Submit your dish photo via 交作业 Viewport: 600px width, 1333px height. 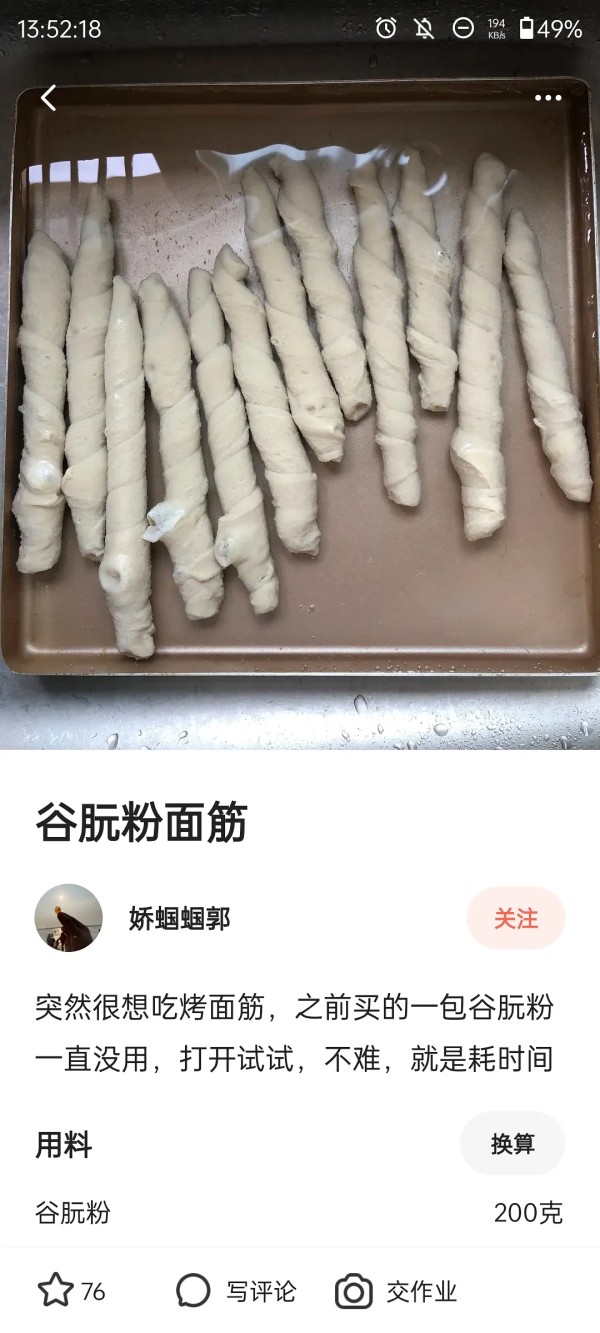tap(397, 1291)
